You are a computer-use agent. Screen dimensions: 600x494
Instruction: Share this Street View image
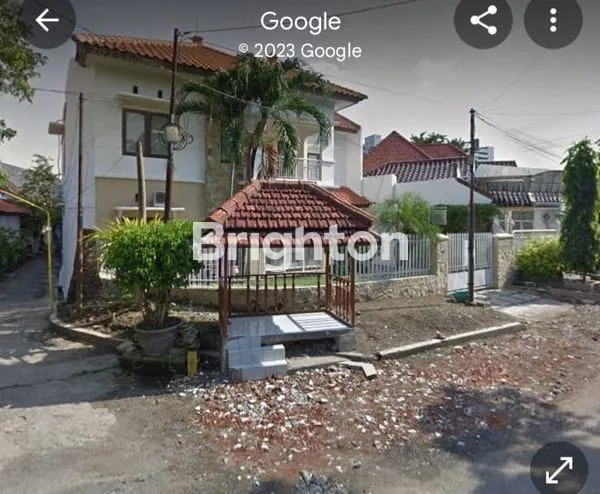point(483,20)
